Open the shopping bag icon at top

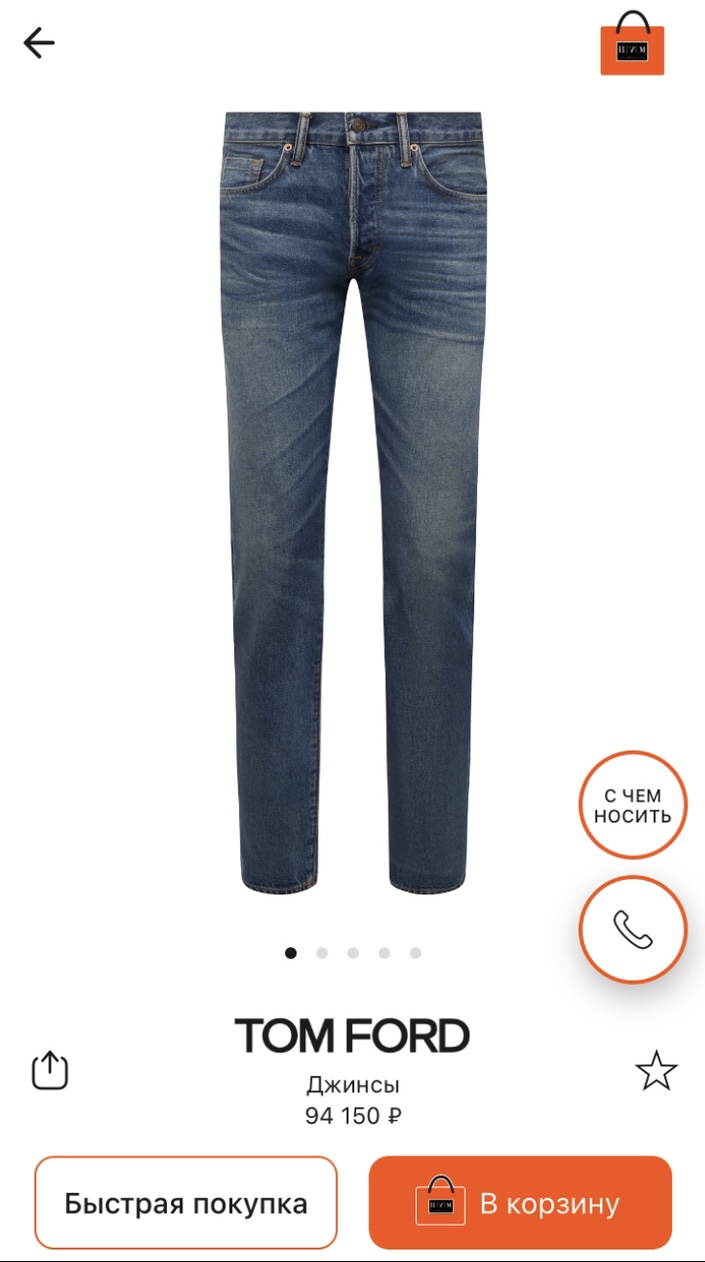pos(632,44)
